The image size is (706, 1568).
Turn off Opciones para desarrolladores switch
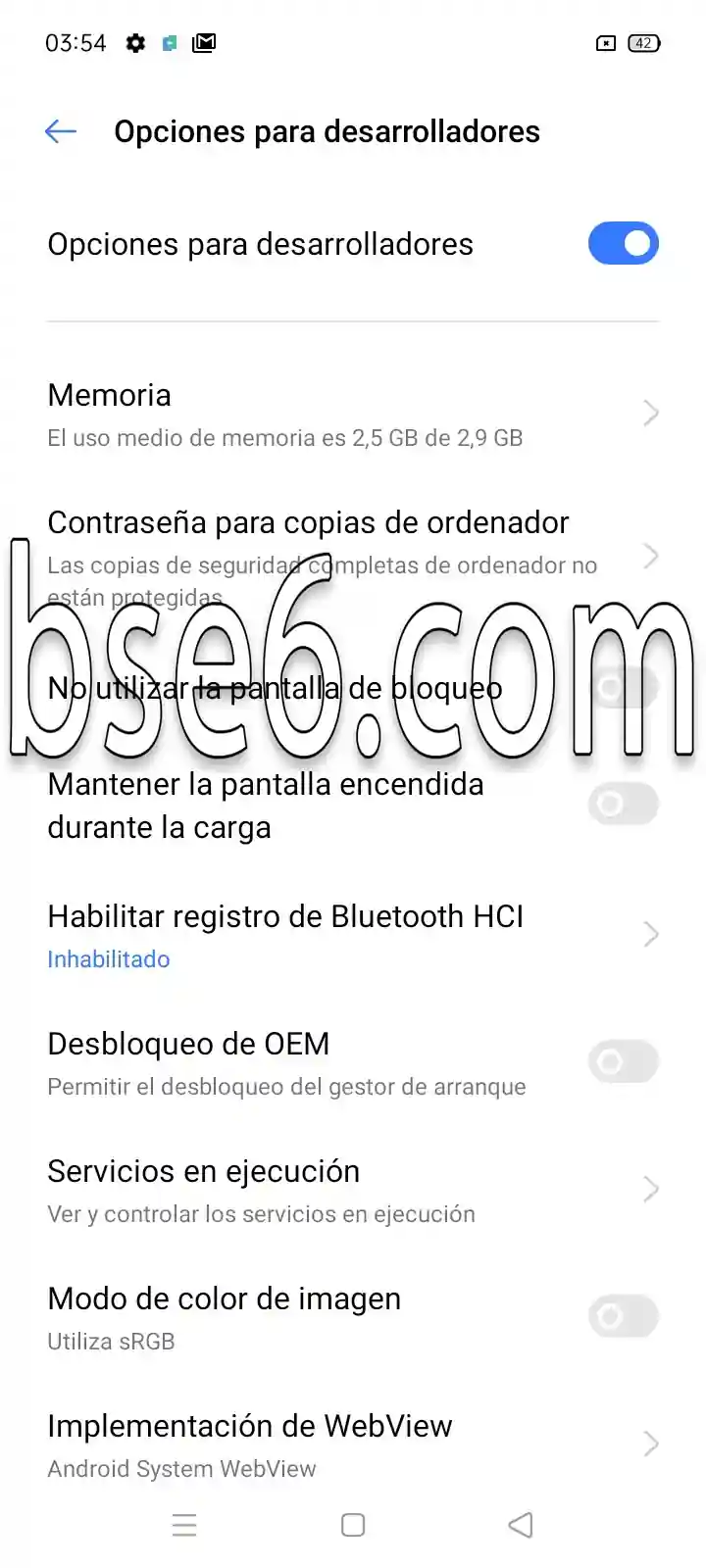point(623,244)
